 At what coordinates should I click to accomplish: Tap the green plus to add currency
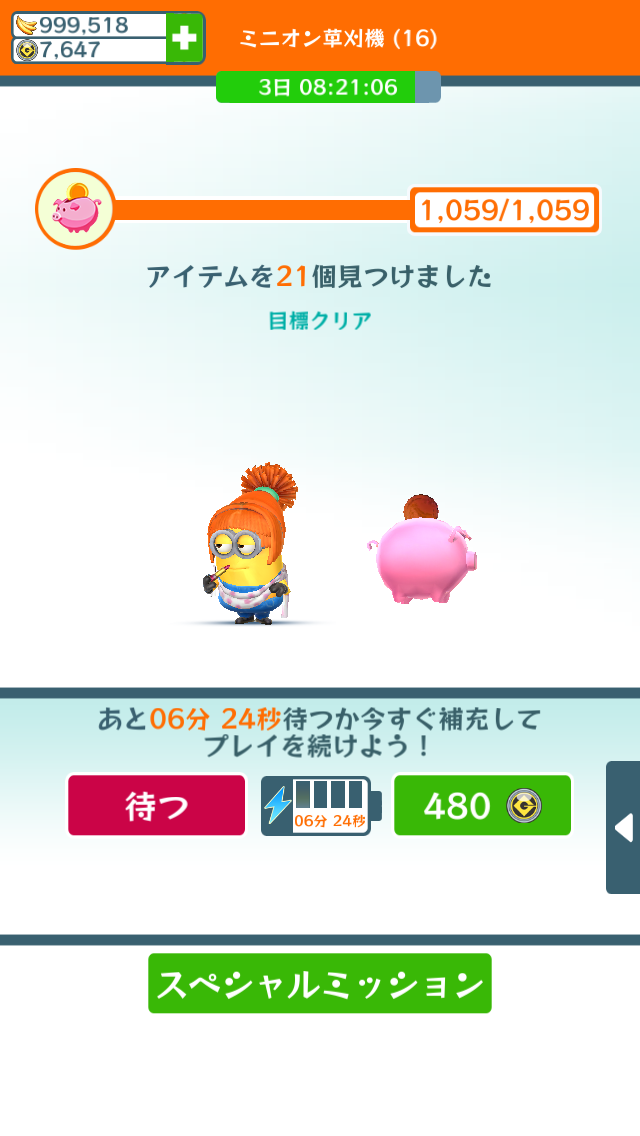coord(185,38)
